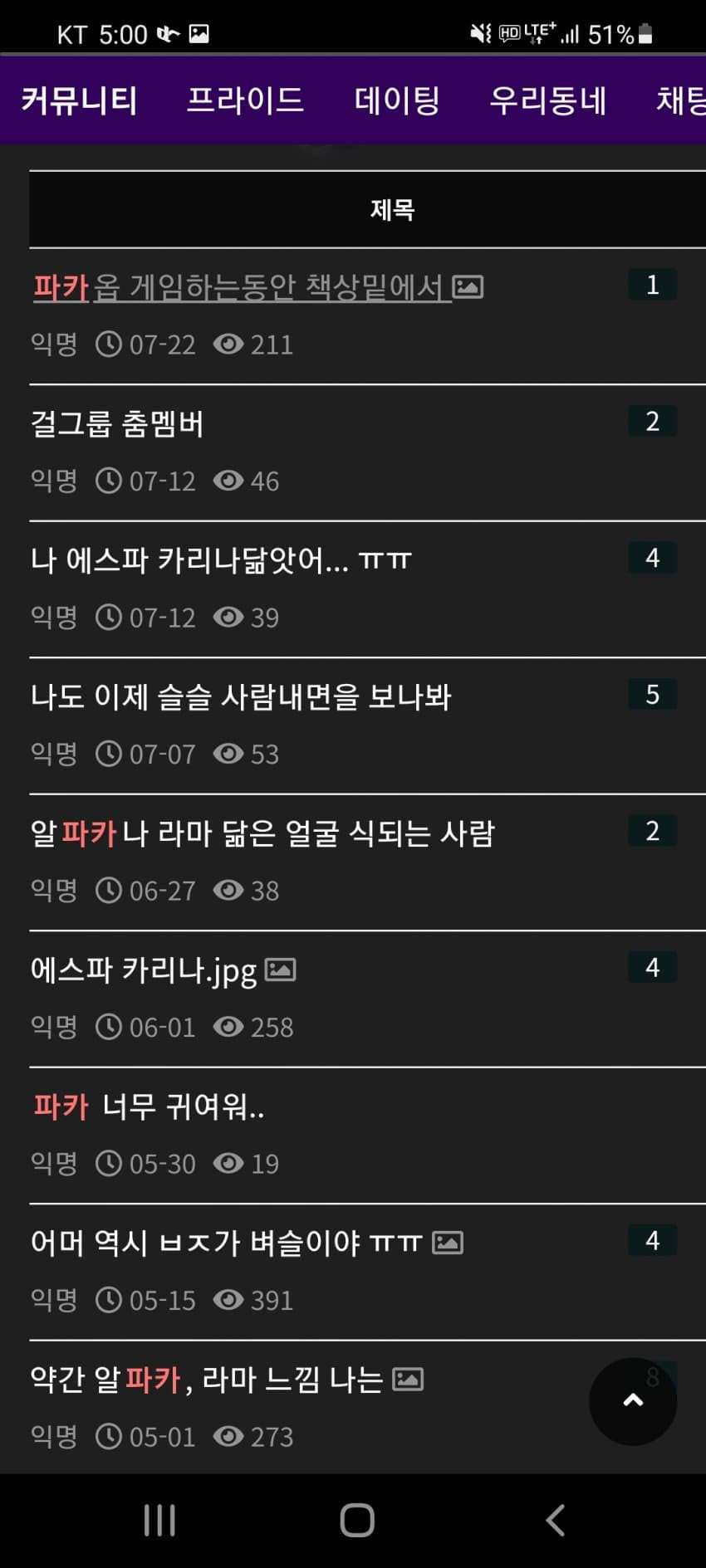This screenshot has height=1568, width=706.
Task: Read the post '파카 너무 귀여워..'
Action: (x=150, y=1106)
